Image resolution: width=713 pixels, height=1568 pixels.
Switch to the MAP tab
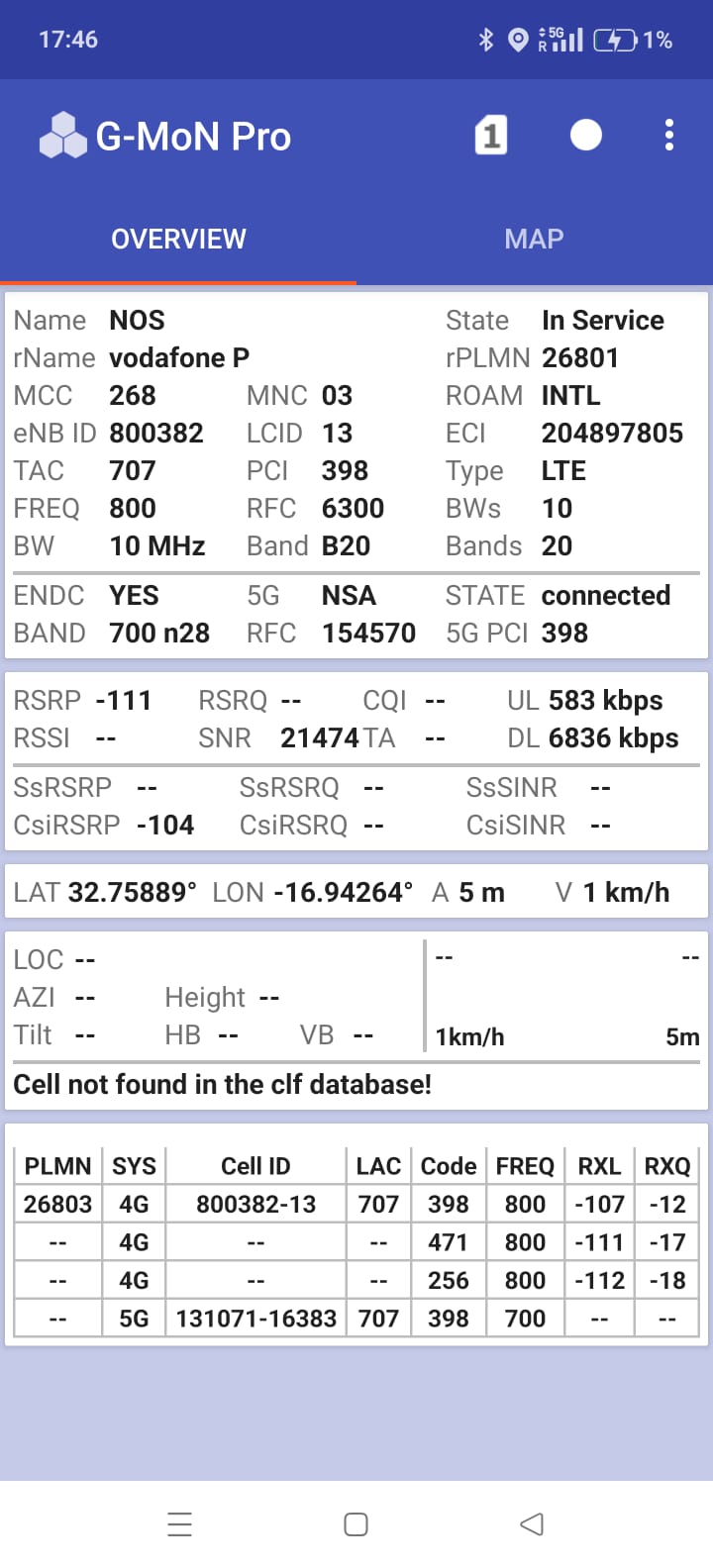pos(534,239)
